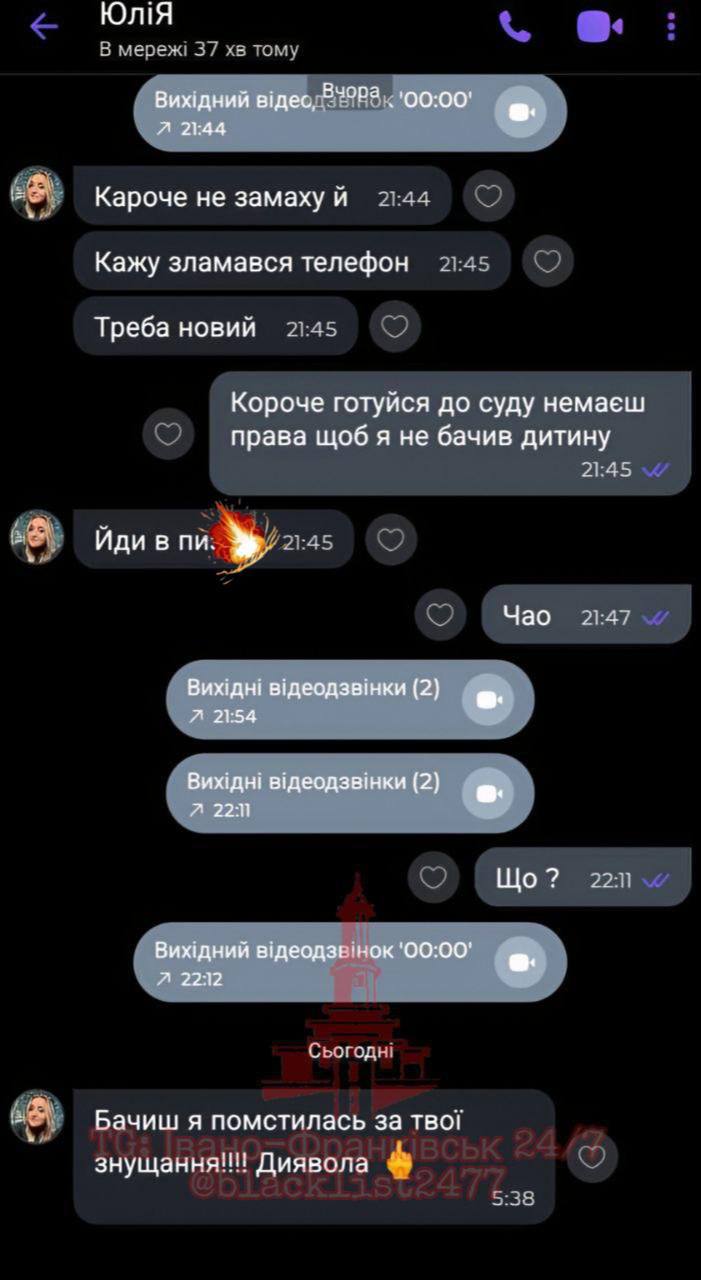Start a video call with ЮліЯ
This screenshot has width=701, height=1280.
[600, 27]
